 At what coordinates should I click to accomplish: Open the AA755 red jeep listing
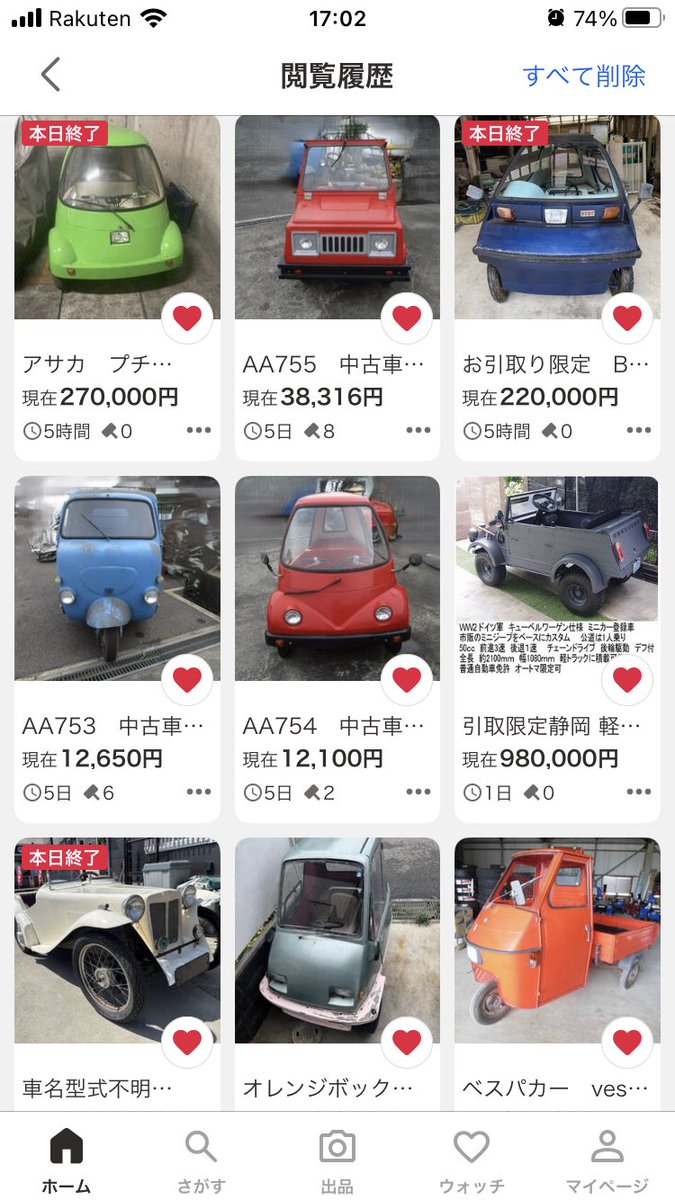[337, 218]
